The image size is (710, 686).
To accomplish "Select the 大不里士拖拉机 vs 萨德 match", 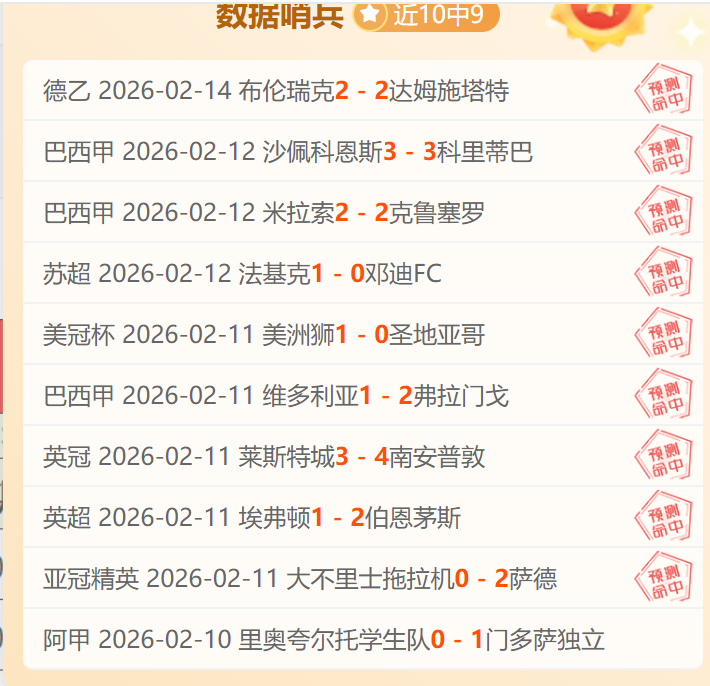I will click(x=301, y=579).
